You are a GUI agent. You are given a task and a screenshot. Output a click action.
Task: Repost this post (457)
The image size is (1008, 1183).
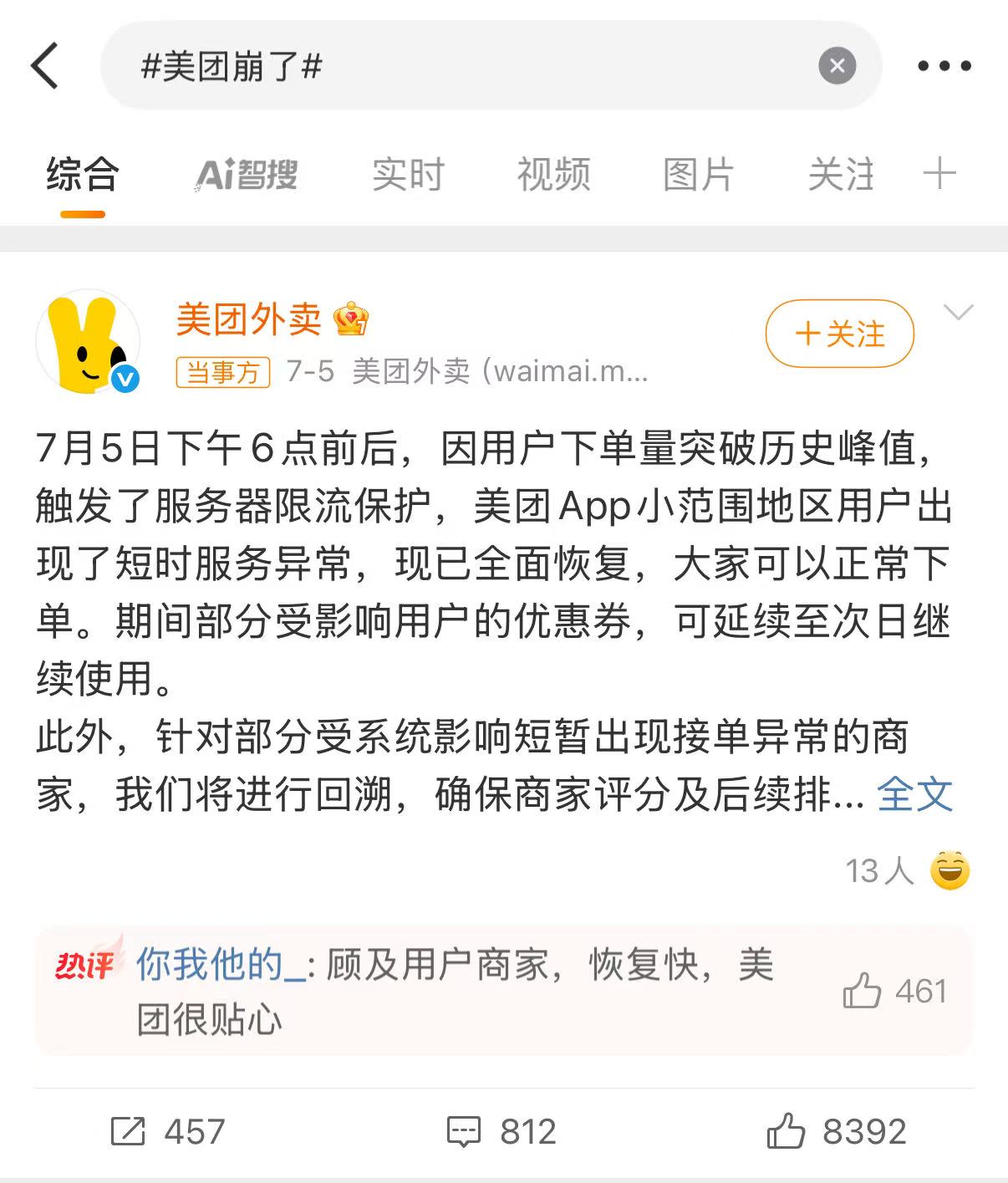[x=167, y=1132]
